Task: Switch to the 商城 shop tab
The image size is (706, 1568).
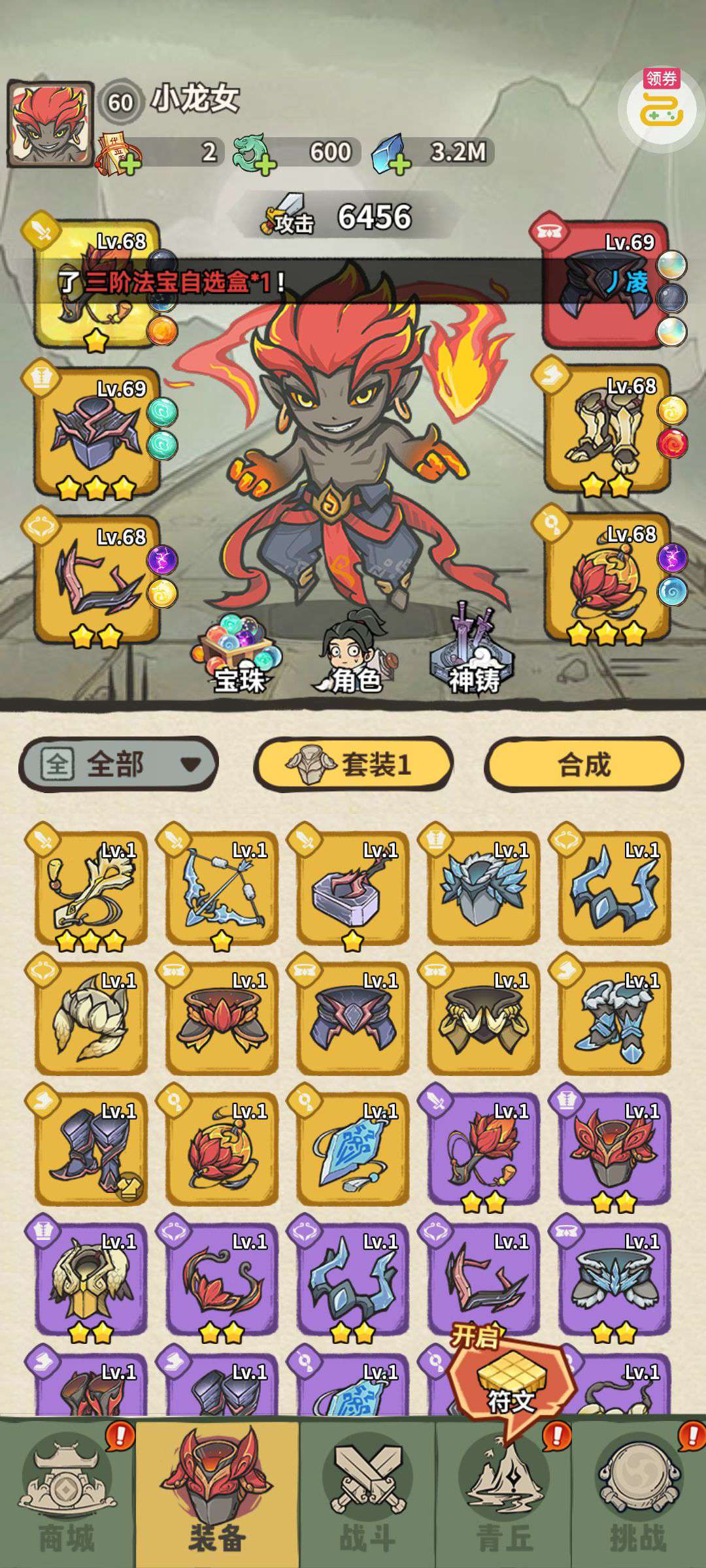Action: point(67,1496)
